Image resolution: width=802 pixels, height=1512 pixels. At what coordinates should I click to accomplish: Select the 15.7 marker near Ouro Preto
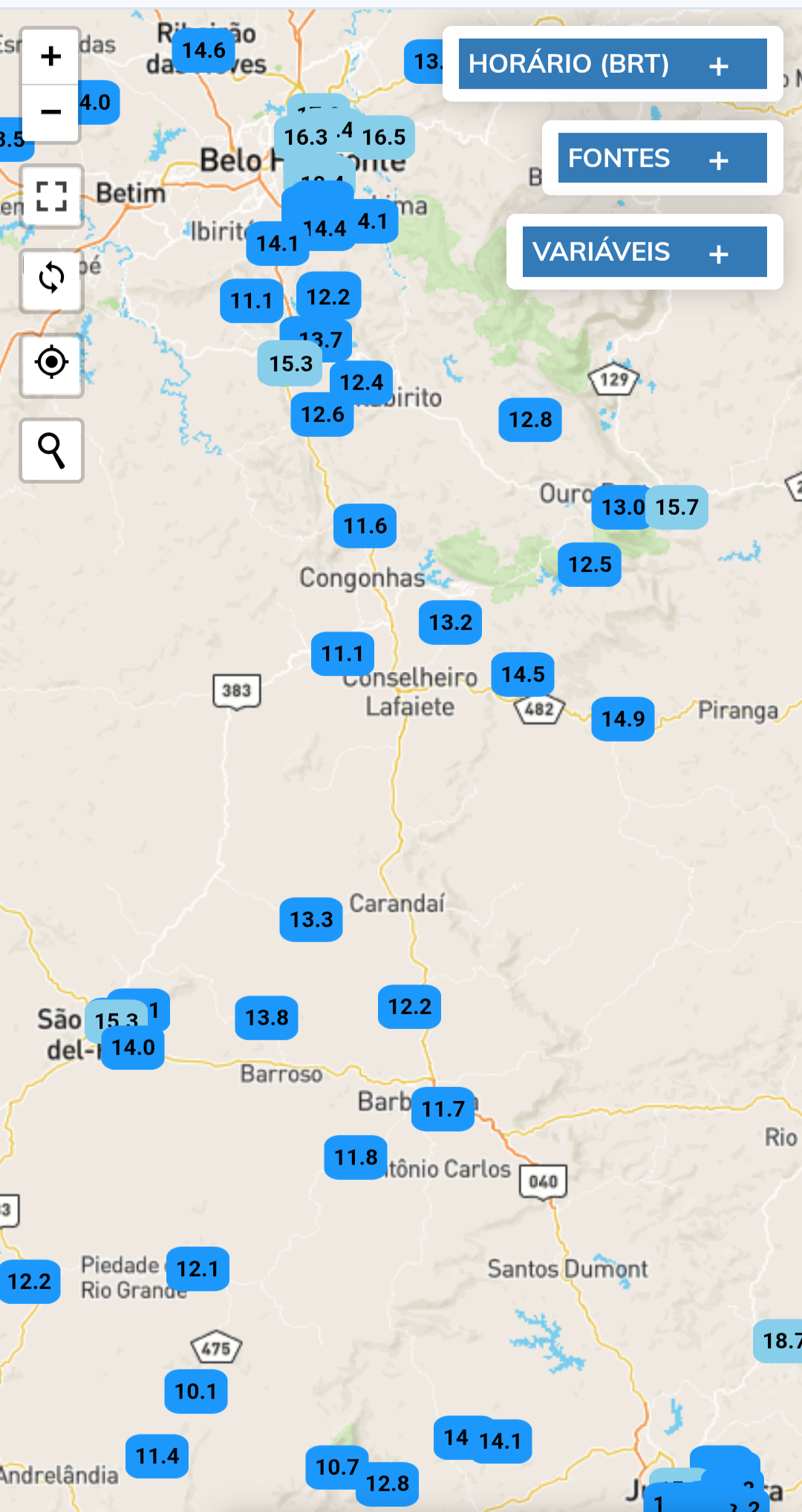click(x=677, y=507)
